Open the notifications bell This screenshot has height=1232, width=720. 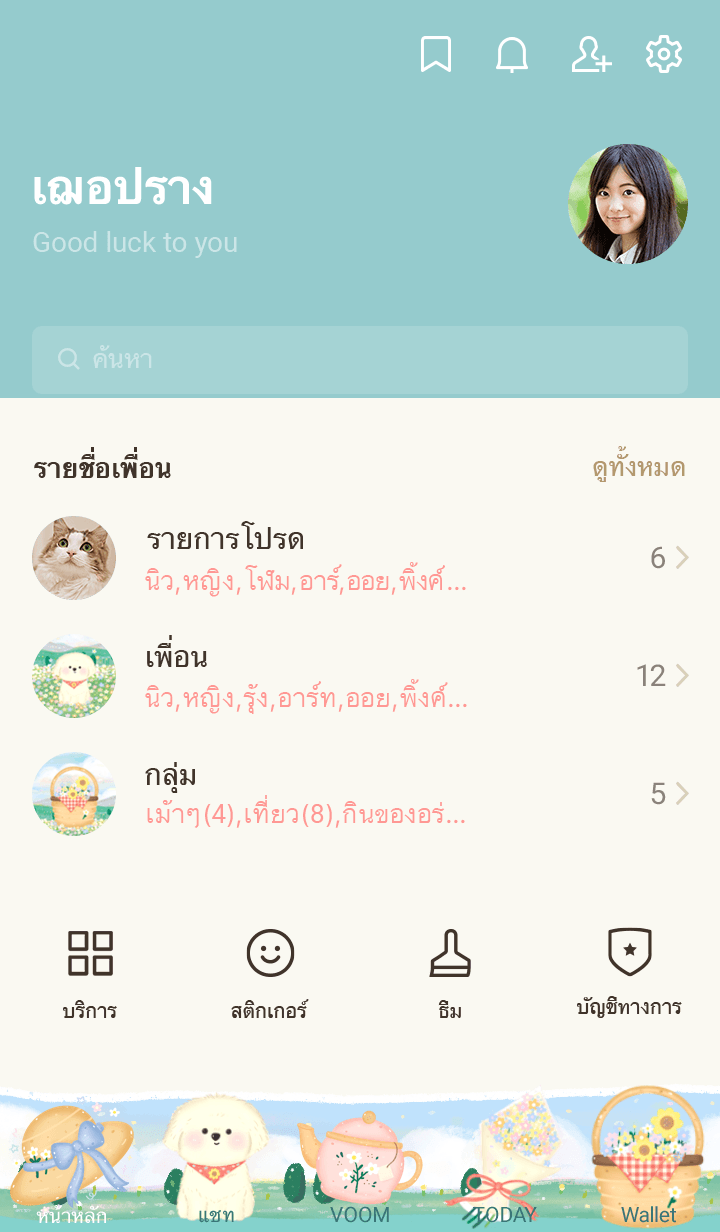click(x=512, y=55)
